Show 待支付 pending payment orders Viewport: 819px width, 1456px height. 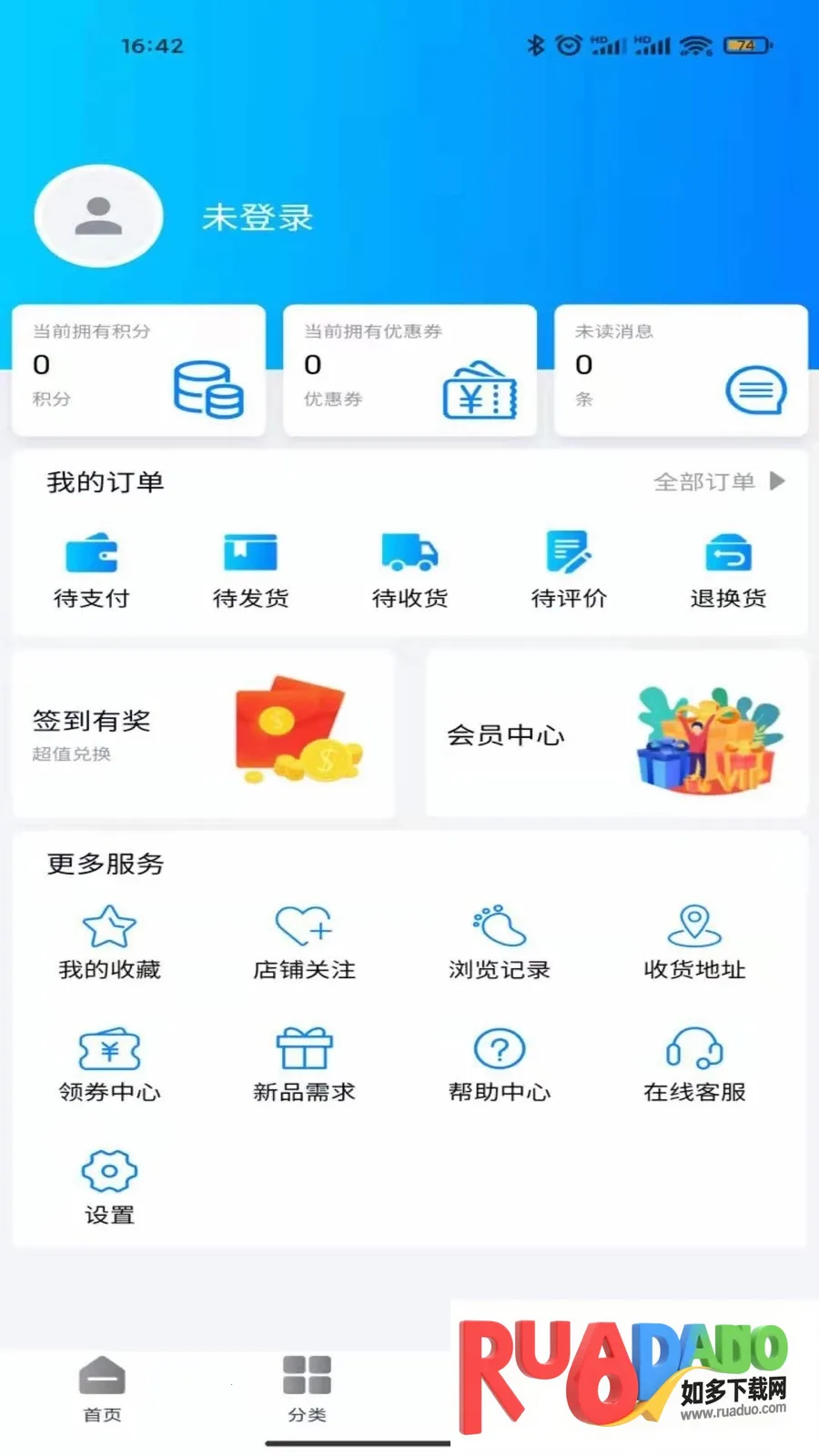92,571
